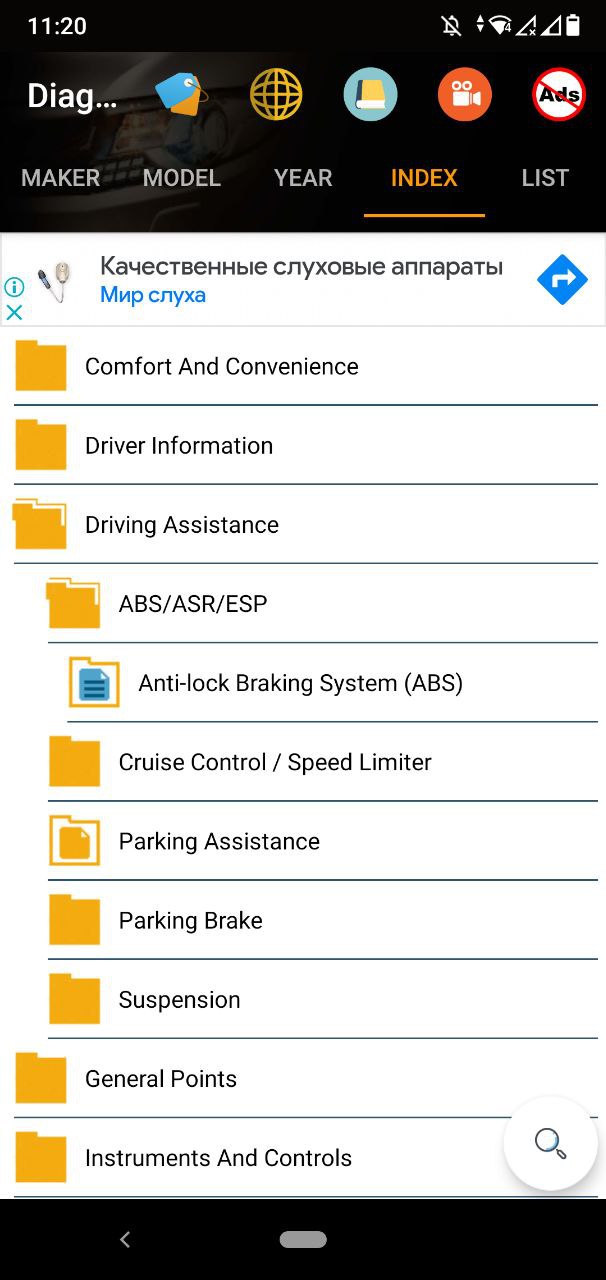Open the Parking Assistance item
606x1280 pixels.
323,841
